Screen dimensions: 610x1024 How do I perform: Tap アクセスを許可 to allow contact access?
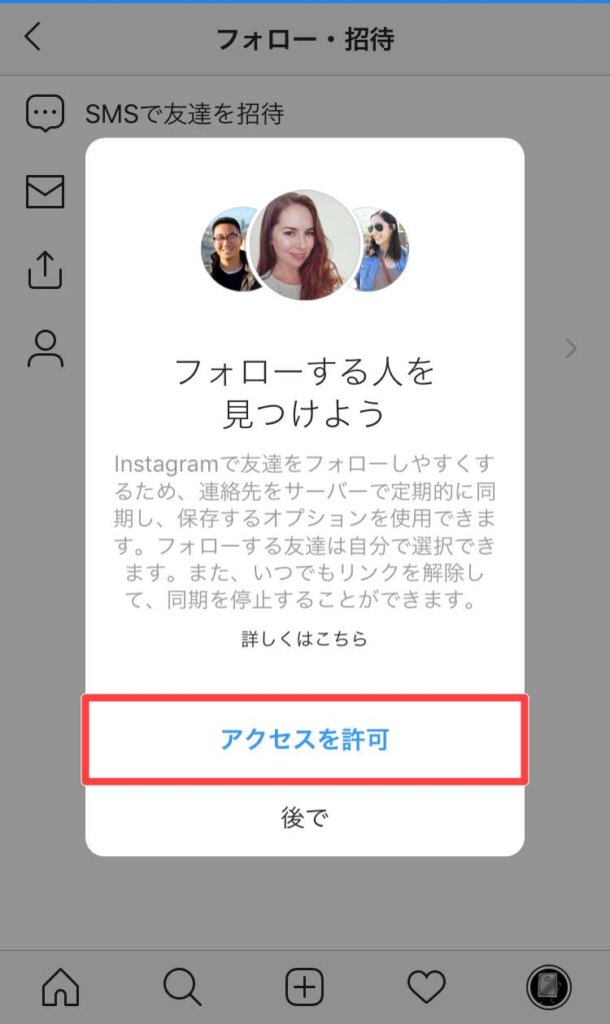[x=304, y=740]
